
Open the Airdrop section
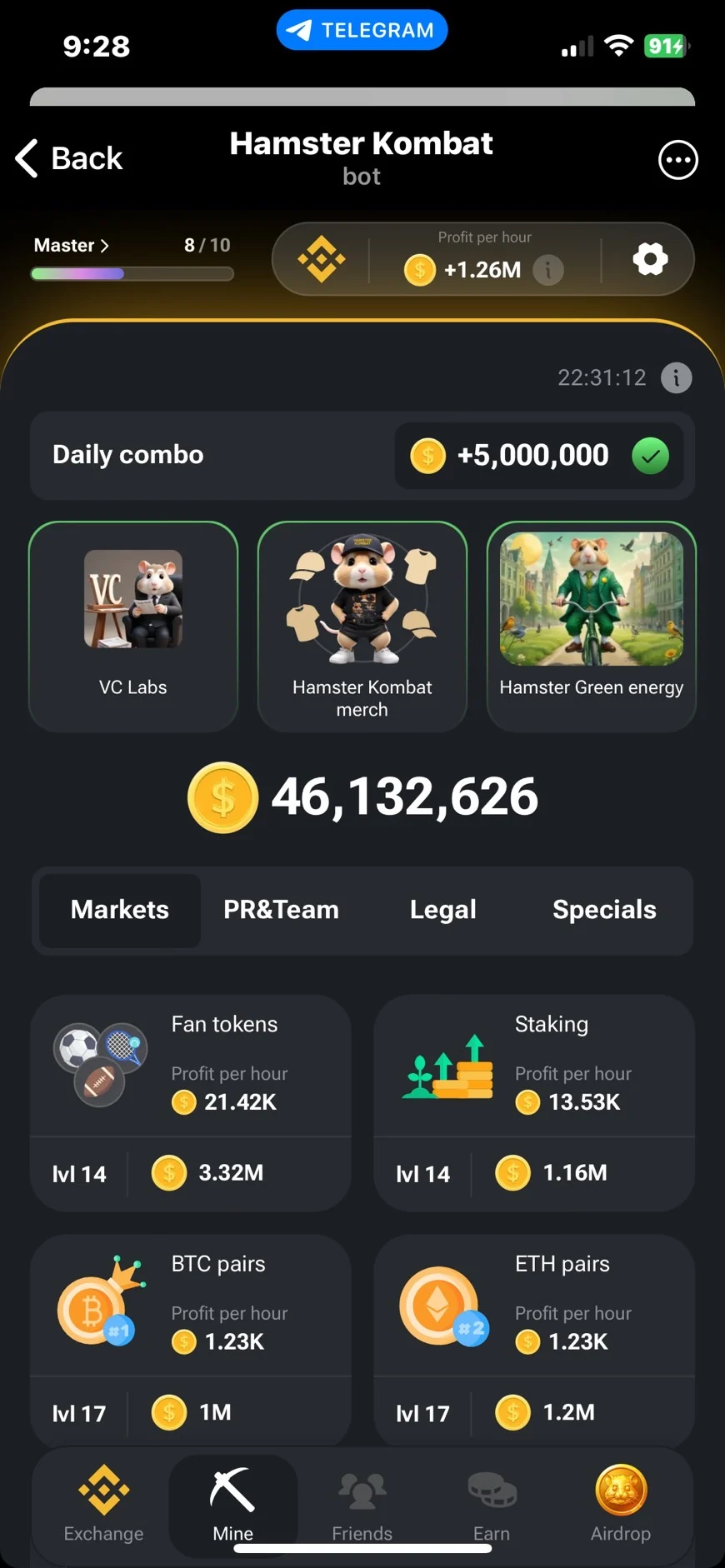point(621,1505)
